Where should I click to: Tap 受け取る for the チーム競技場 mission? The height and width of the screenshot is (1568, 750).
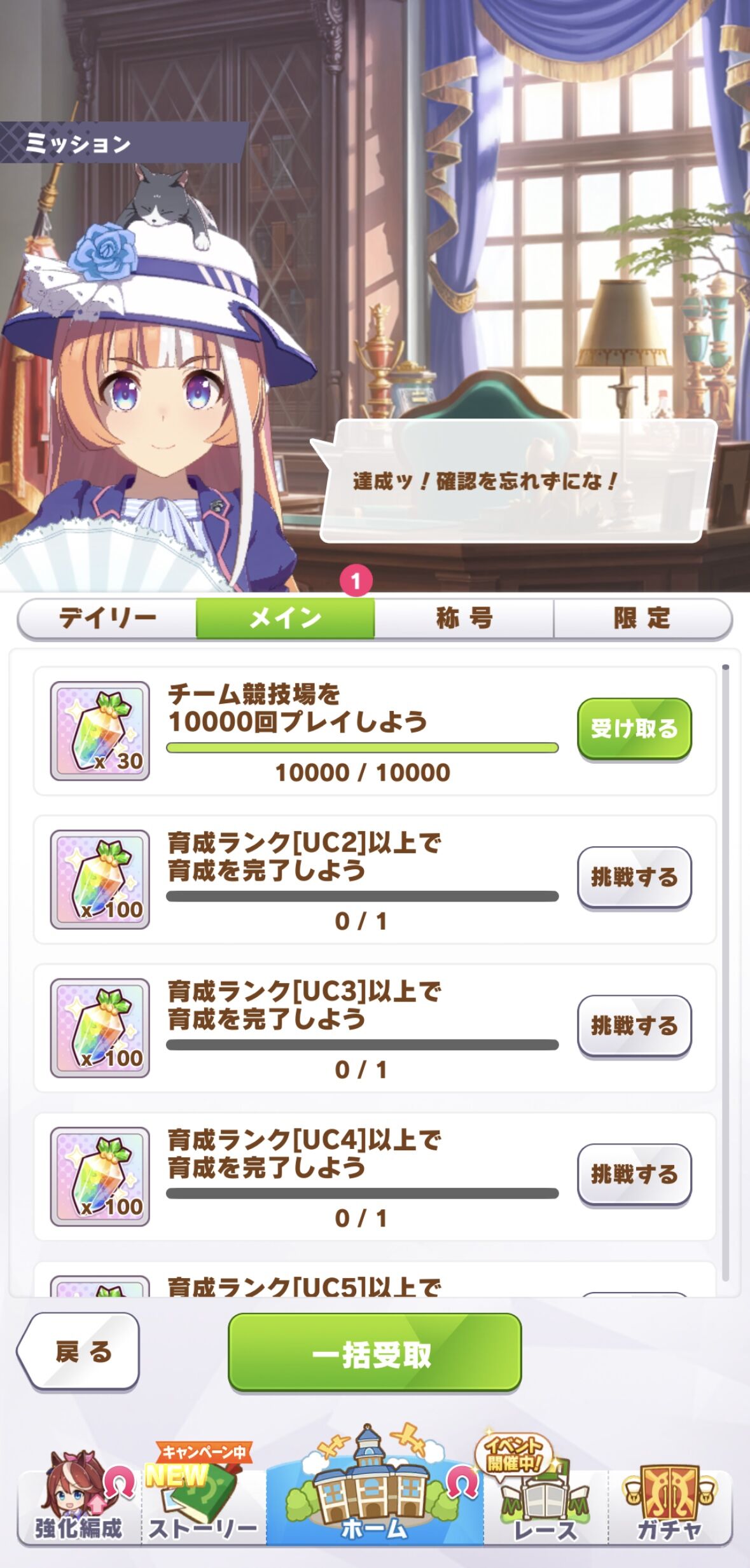[634, 729]
